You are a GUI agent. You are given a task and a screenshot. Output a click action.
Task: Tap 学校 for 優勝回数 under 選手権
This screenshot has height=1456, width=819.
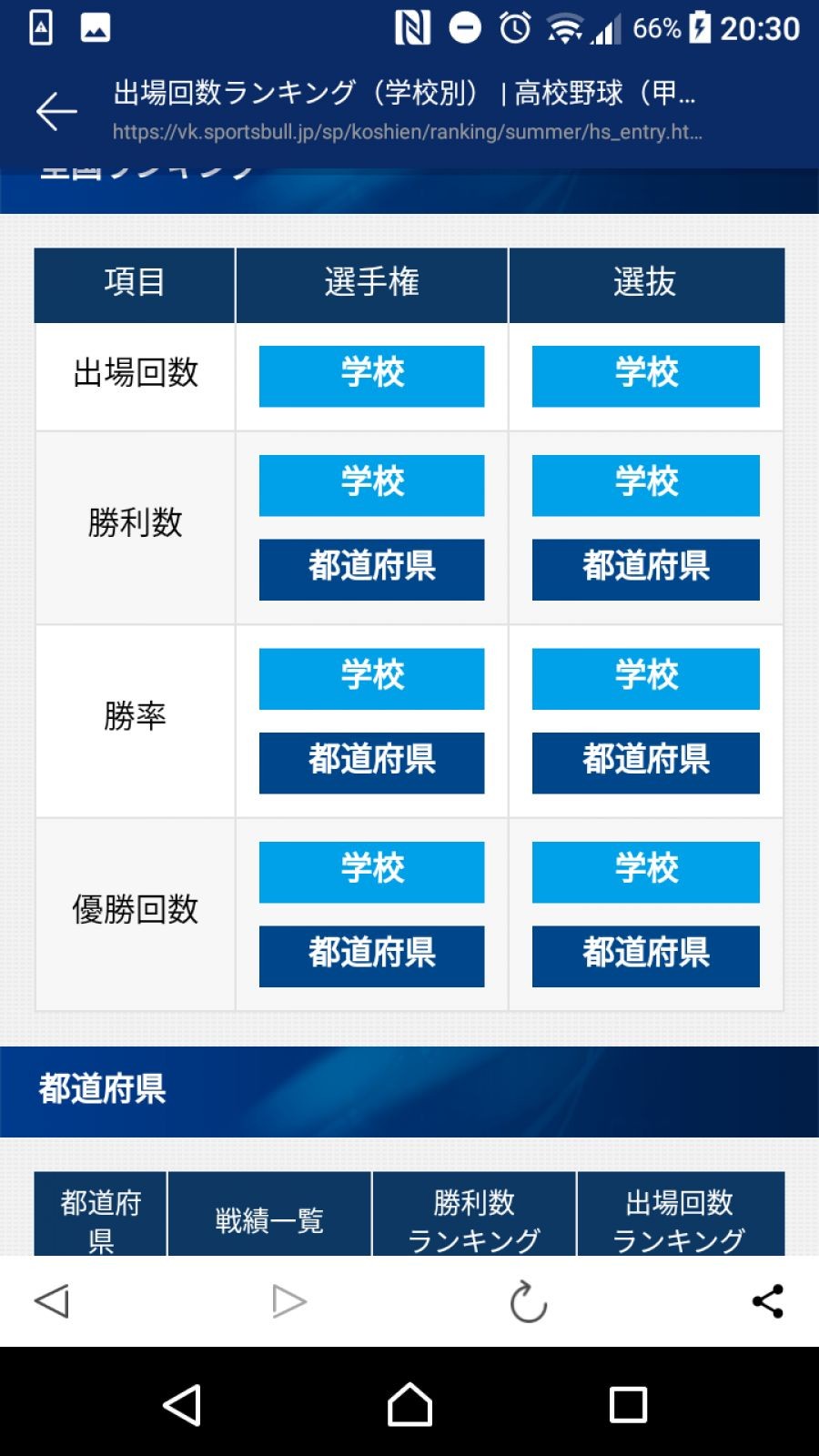(371, 872)
